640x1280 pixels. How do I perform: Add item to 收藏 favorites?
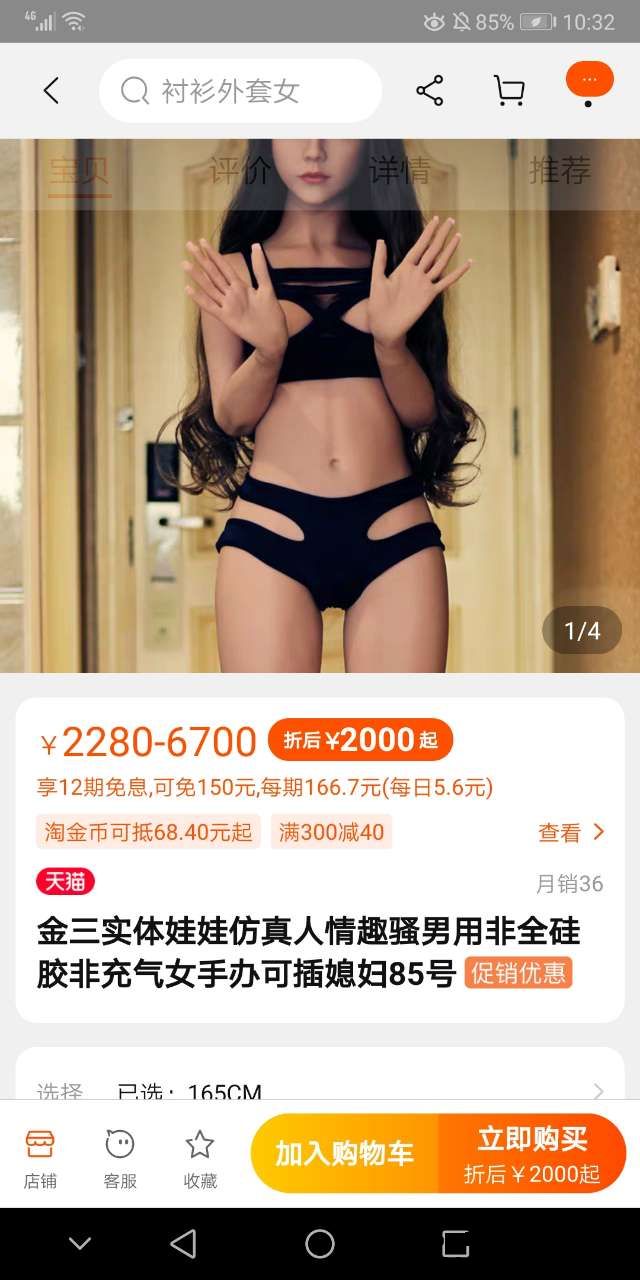(x=200, y=1158)
